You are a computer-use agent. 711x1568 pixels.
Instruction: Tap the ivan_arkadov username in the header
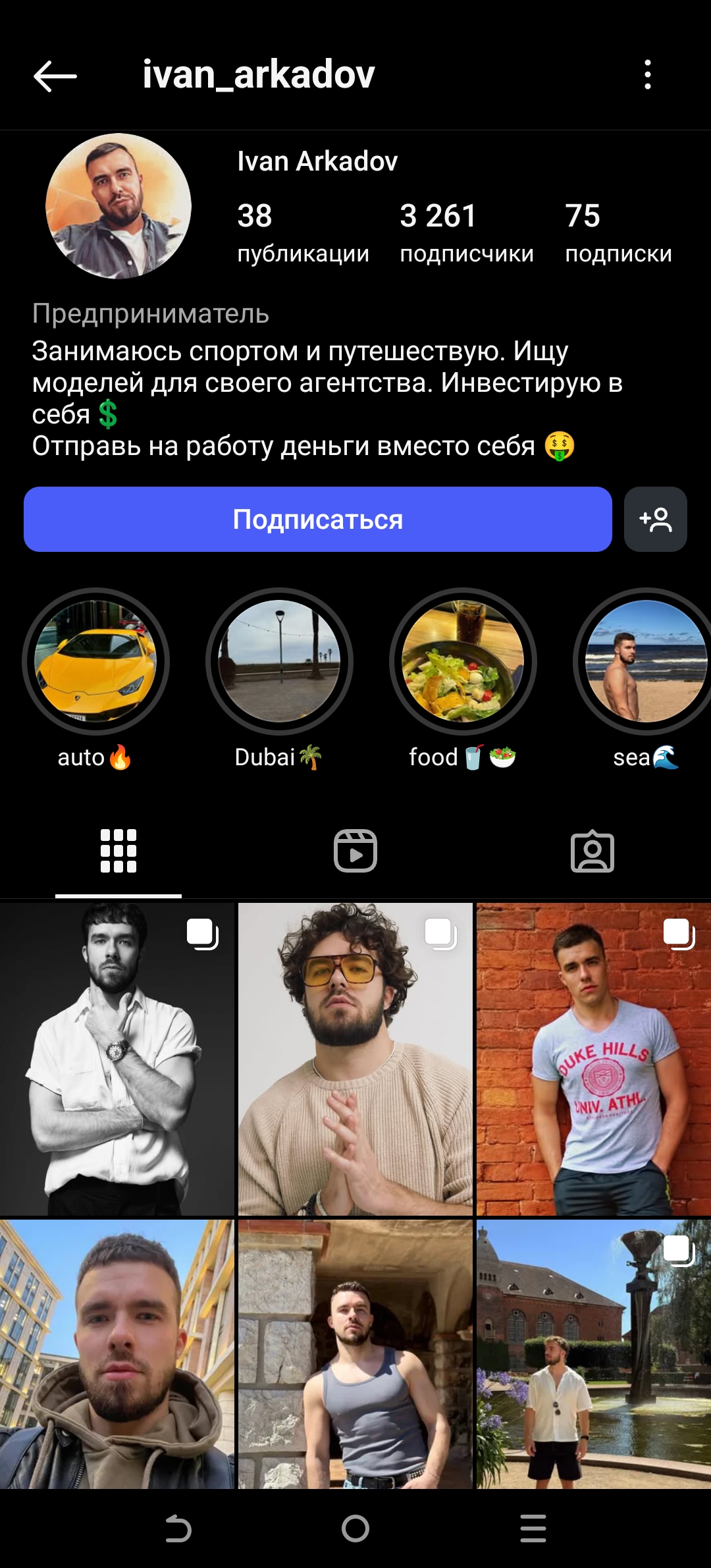point(258,74)
